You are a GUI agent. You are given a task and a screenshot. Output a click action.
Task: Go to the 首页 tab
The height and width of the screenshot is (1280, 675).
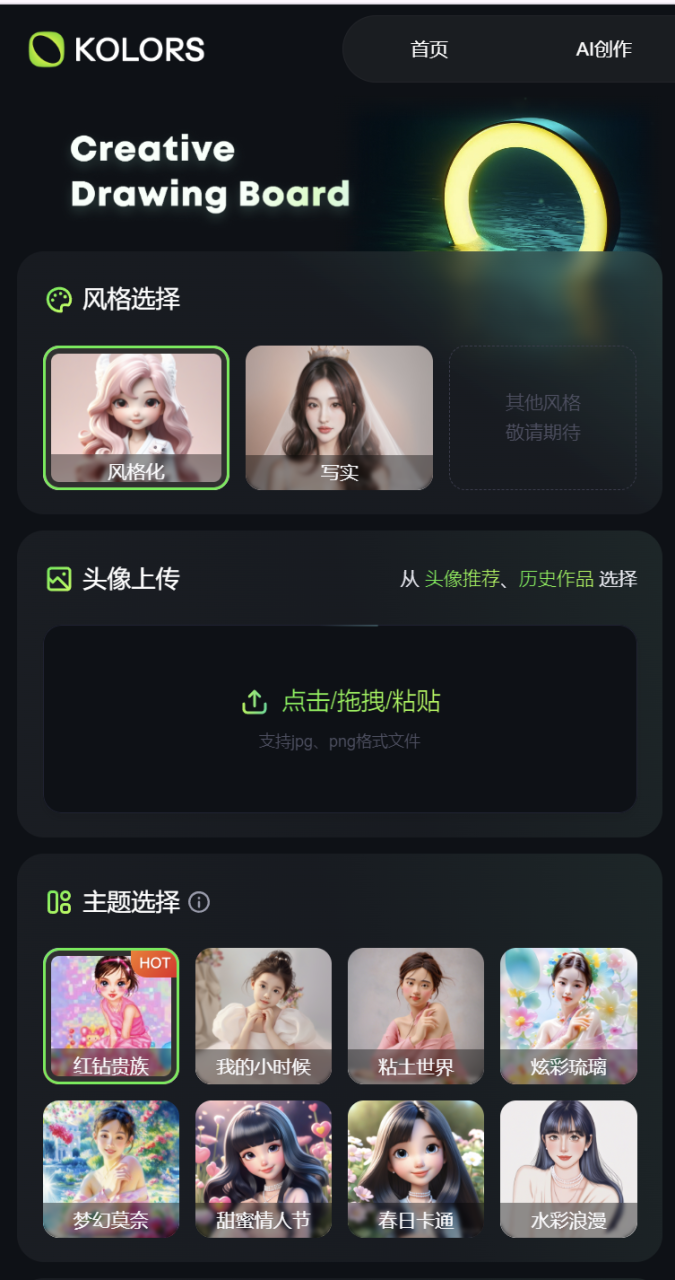pyautogui.click(x=429, y=49)
